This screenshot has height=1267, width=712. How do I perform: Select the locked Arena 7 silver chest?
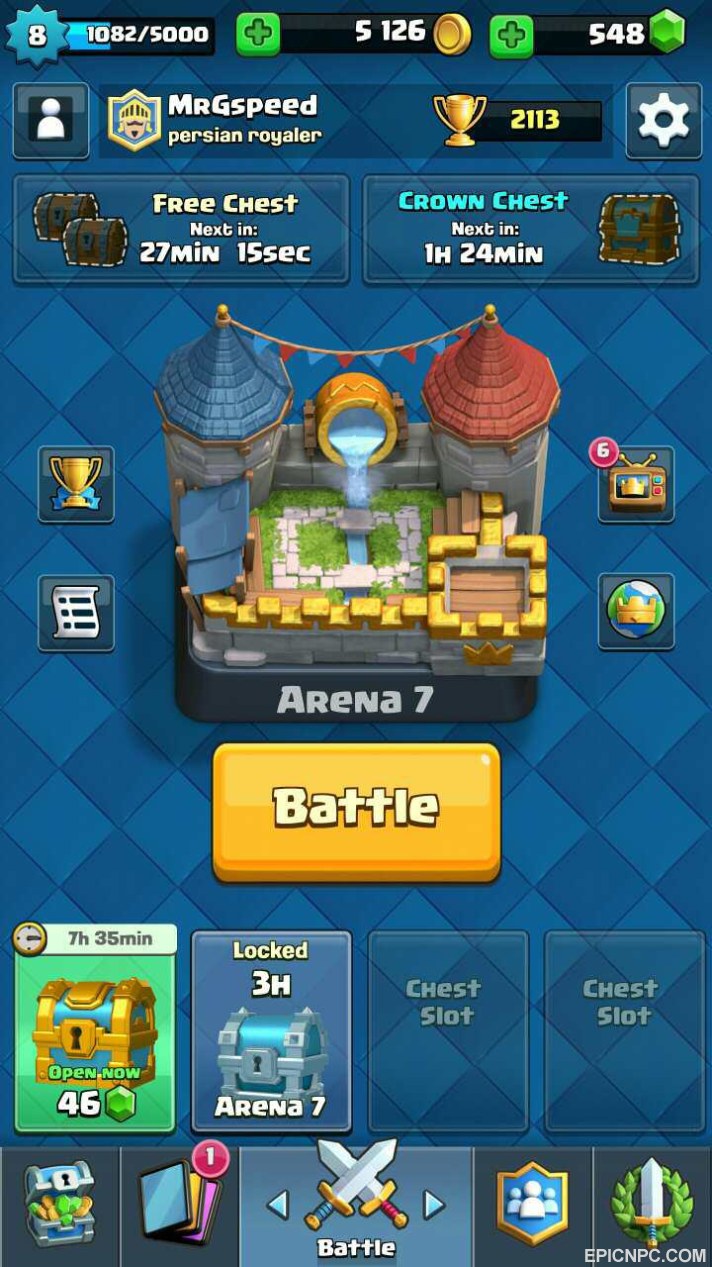tap(271, 1032)
